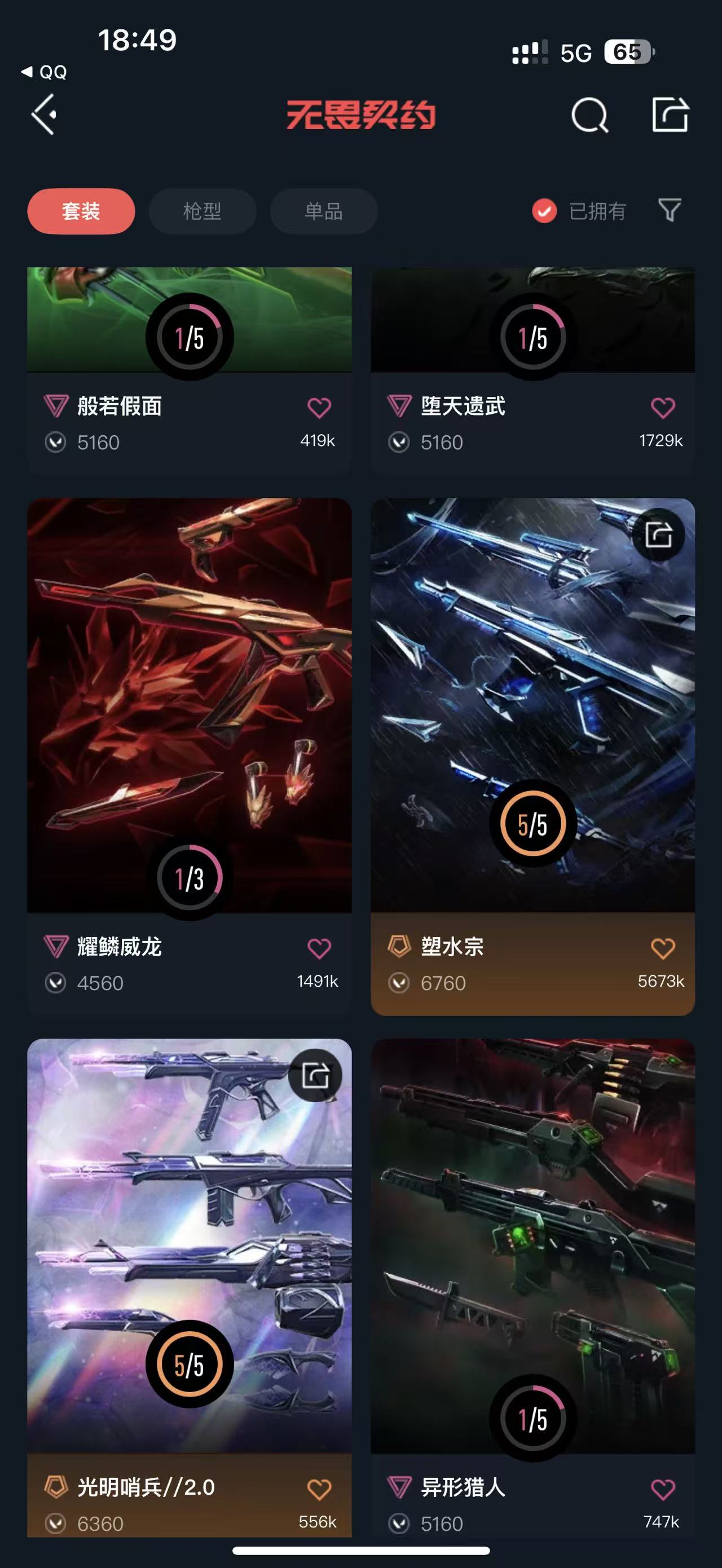Open the 塑水宗 bundle card

[532, 756]
